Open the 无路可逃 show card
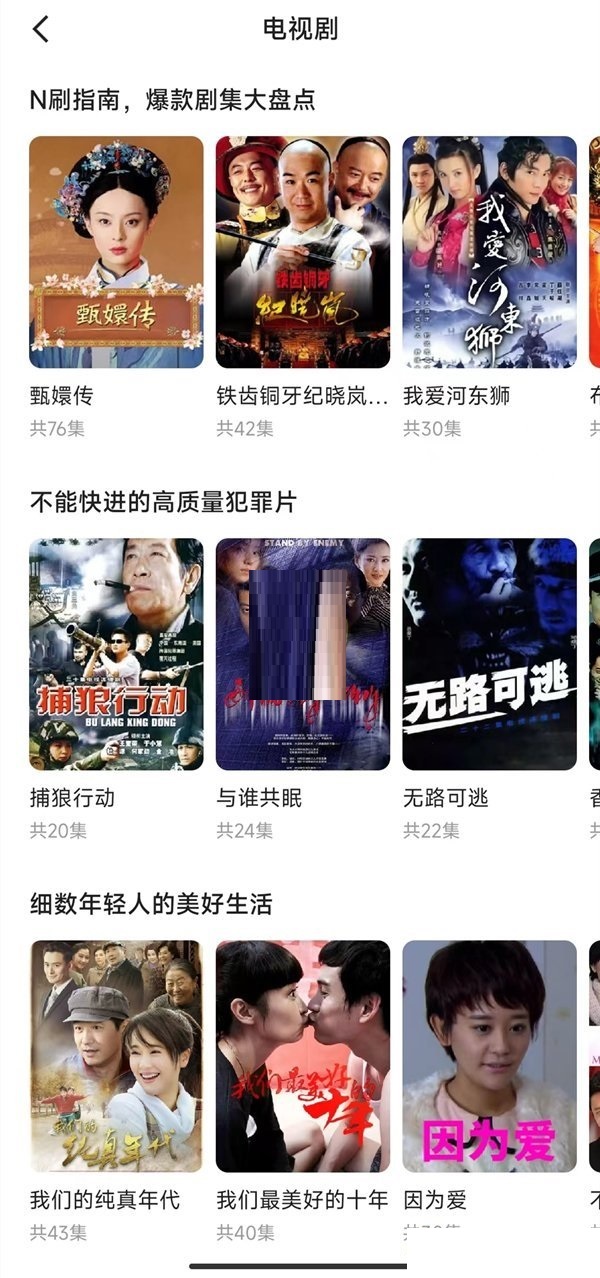This screenshot has height=1278, width=600. [489, 654]
